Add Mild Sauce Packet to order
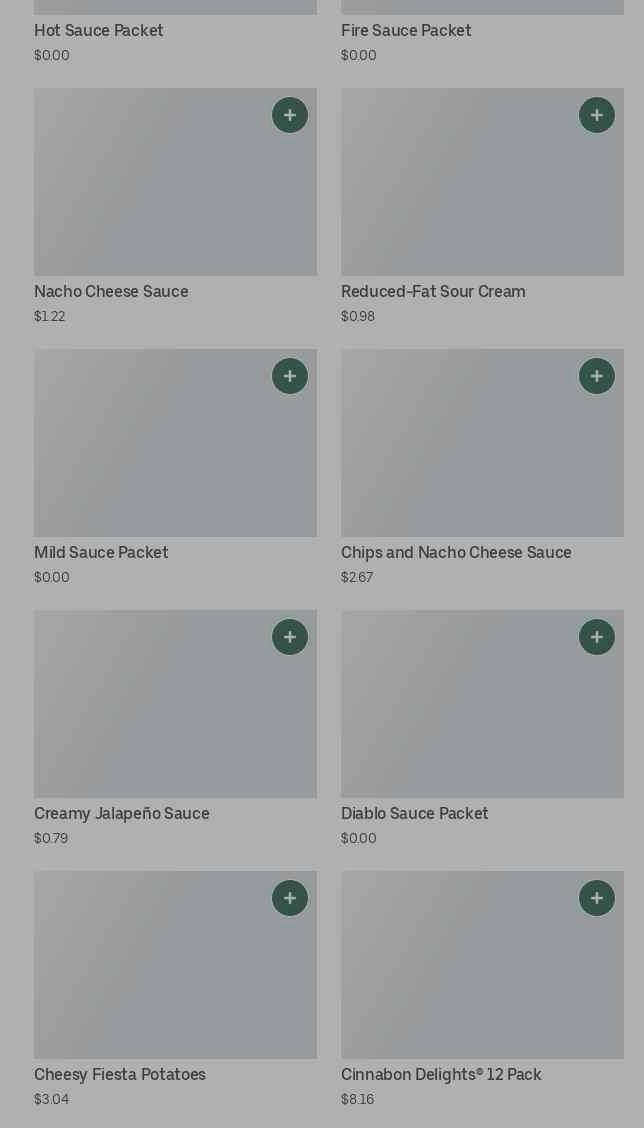 [x=290, y=376]
